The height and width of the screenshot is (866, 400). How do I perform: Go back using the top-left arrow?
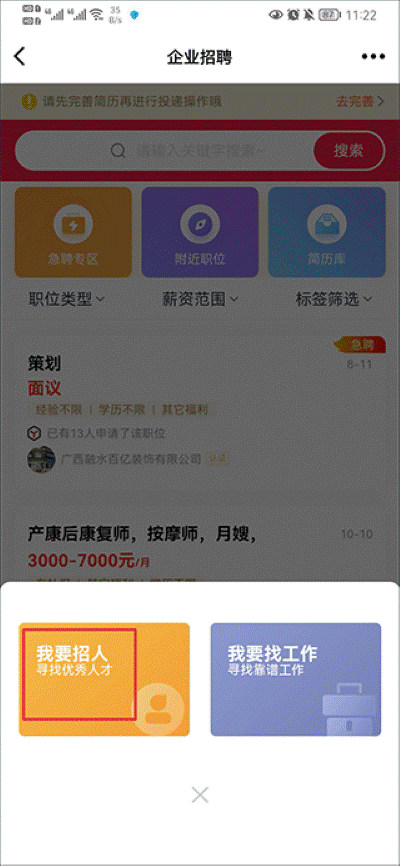[x=20, y=56]
